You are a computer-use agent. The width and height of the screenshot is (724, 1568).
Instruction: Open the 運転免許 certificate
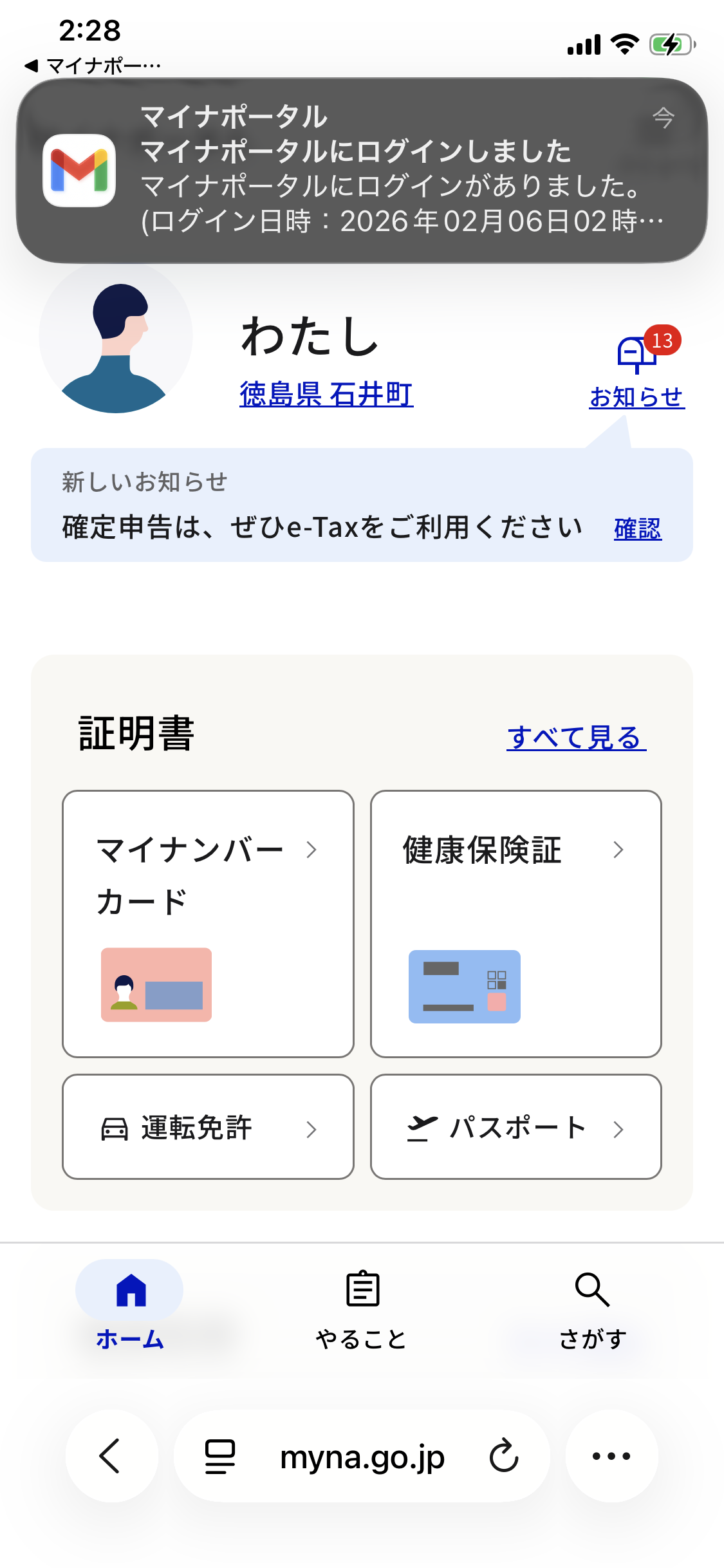coord(208,1127)
